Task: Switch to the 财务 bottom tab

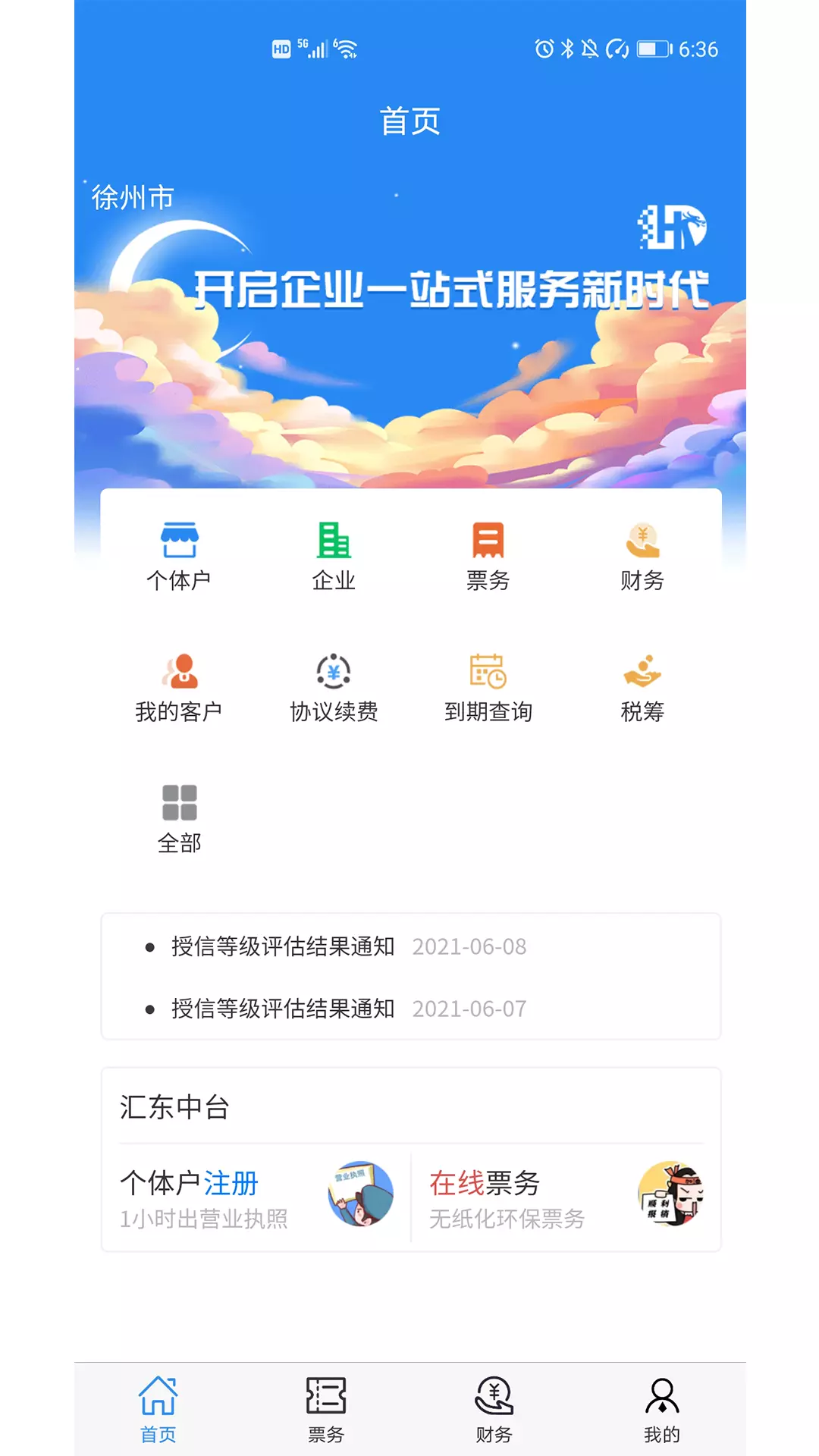Action: [x=494, y=1410]
